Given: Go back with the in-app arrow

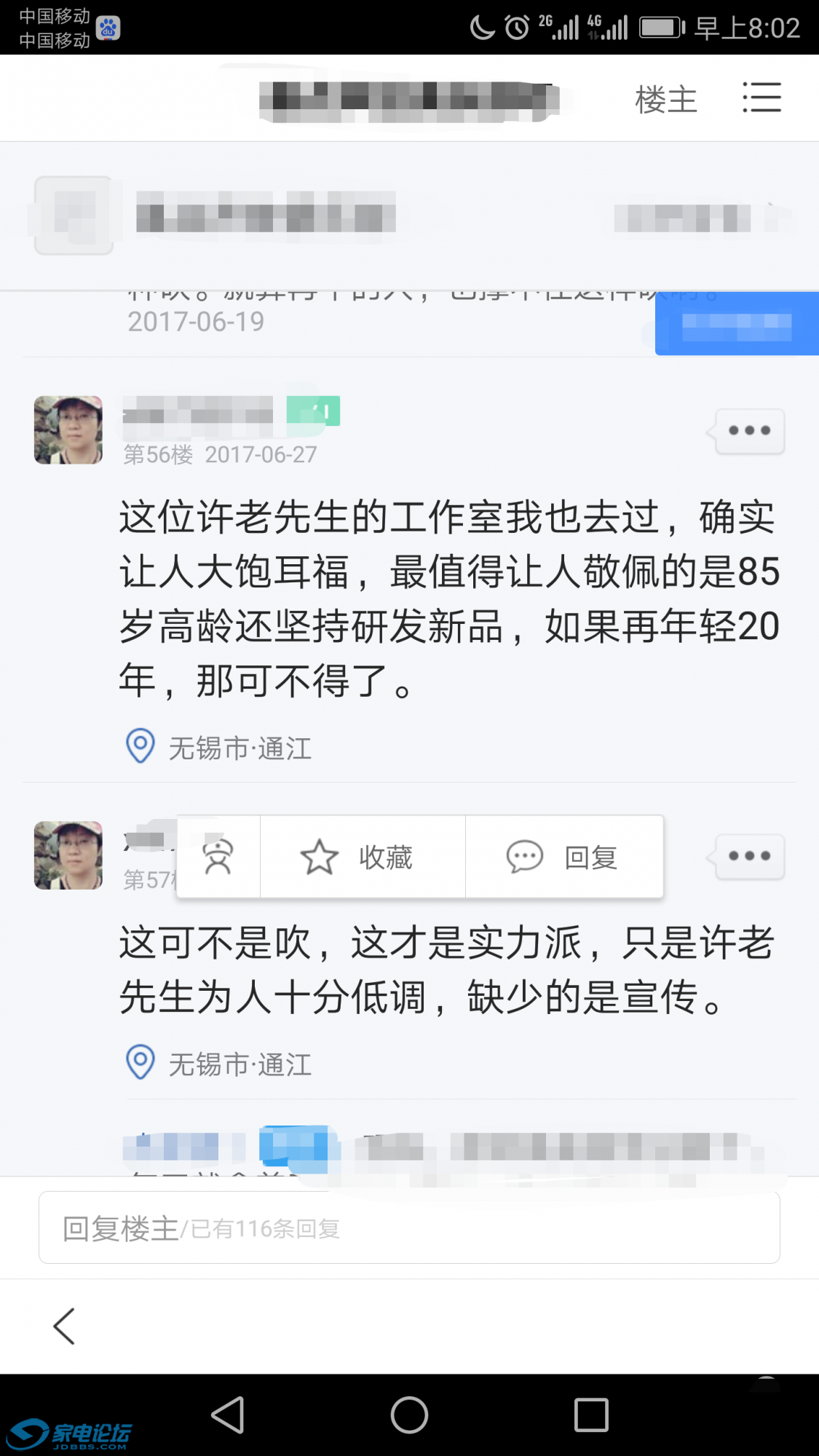Looking at the screenshot, I should 64,1326.
